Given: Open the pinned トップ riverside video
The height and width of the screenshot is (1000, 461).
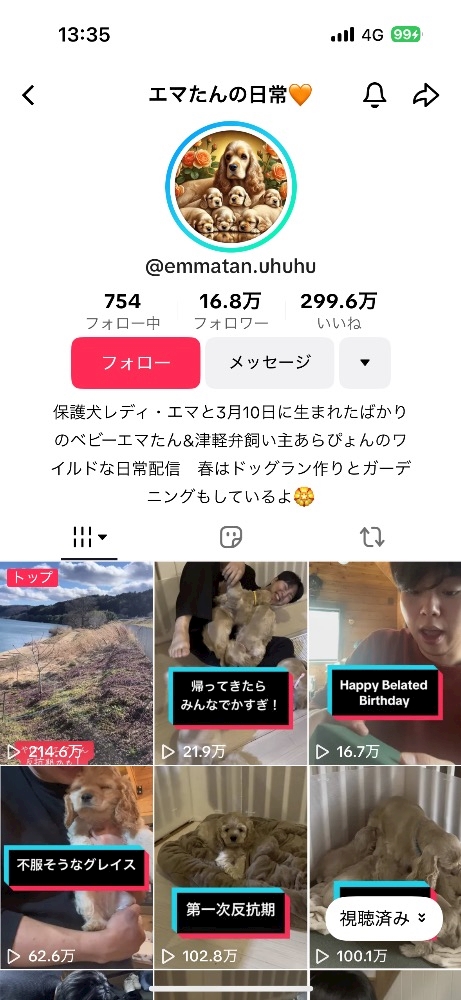Looking at the screenshot, I should coord(77,663).
